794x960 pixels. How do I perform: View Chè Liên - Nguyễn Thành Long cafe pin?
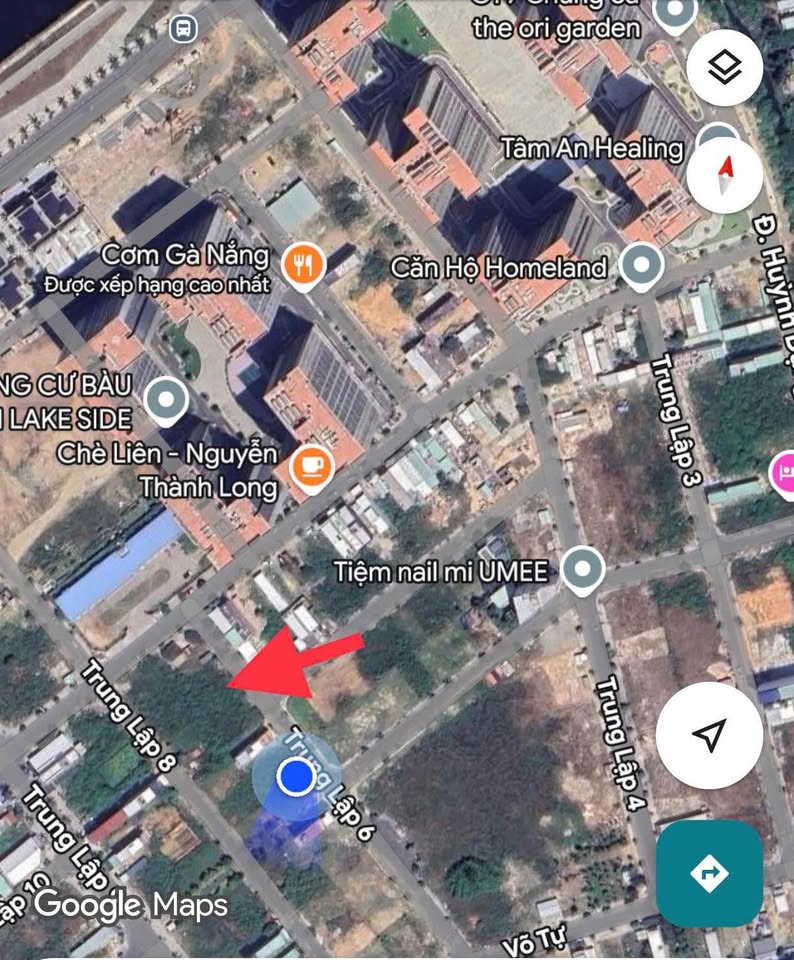(x=311, y=466)
